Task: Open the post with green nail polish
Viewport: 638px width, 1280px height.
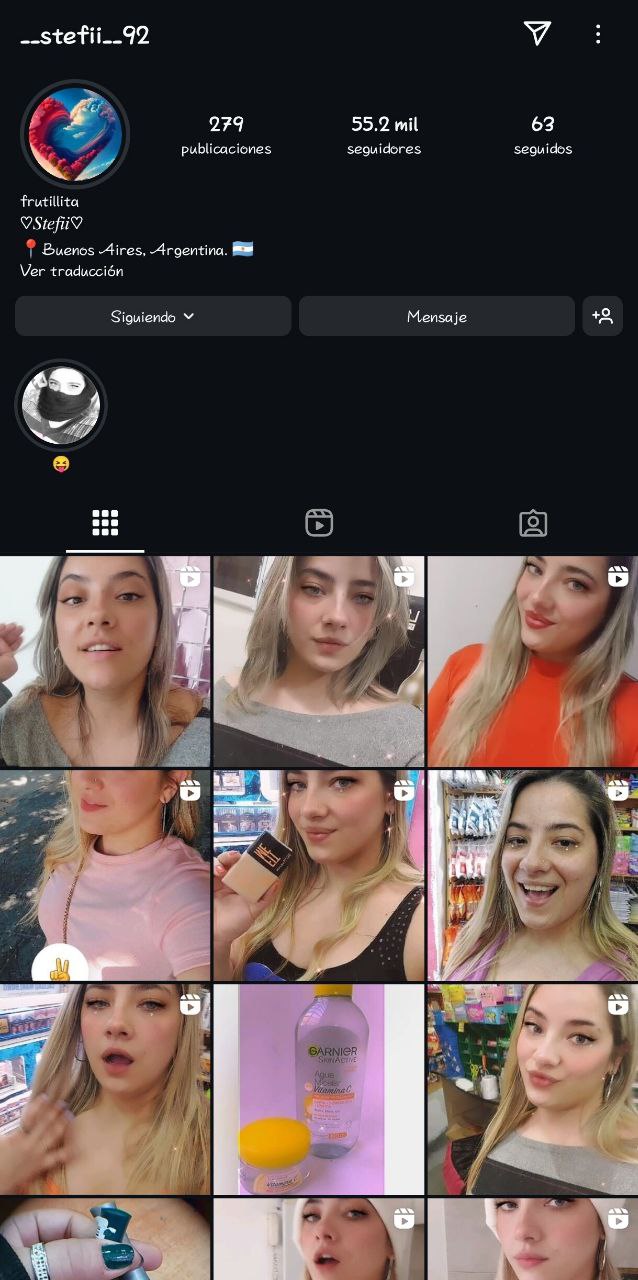Action: [105, 1239]
